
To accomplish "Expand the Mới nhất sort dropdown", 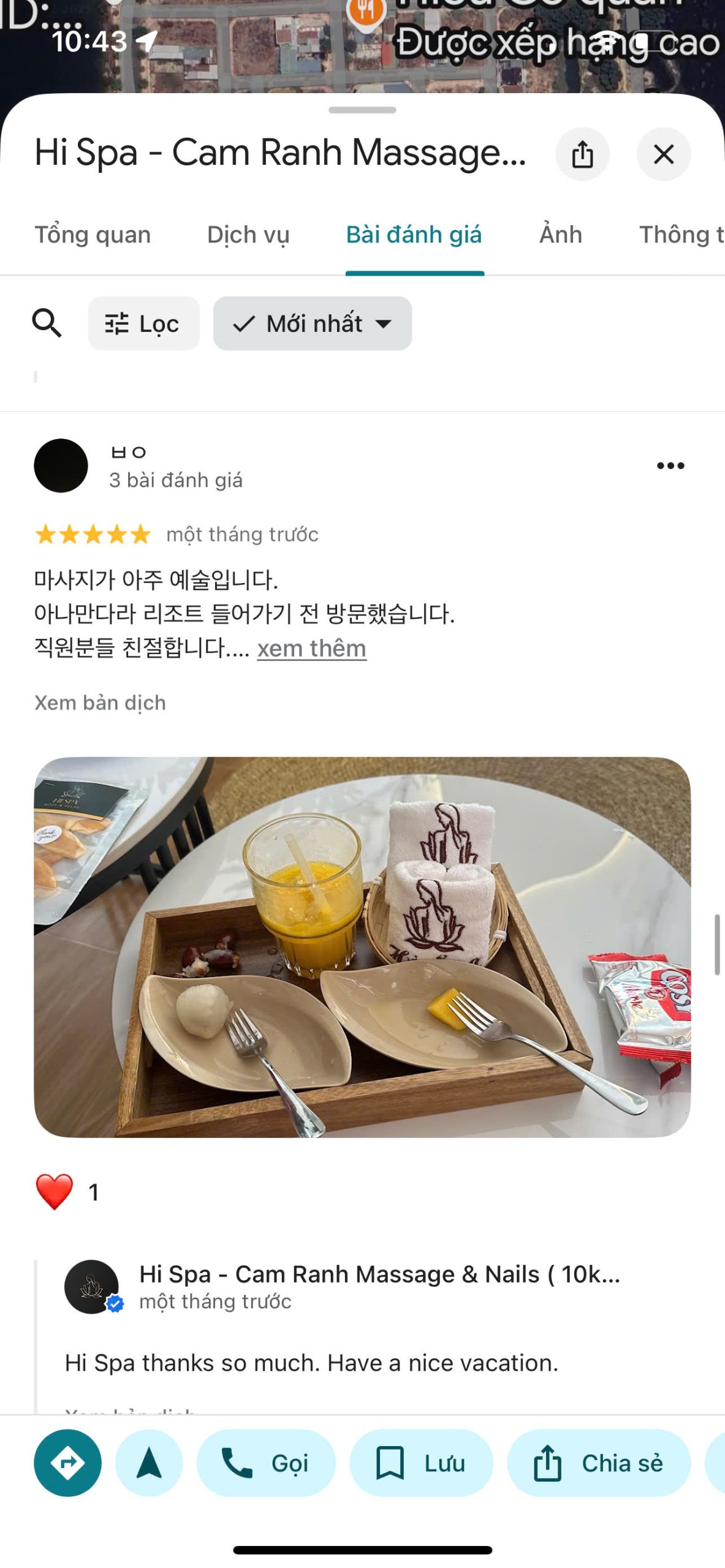I will pos(313,323).
